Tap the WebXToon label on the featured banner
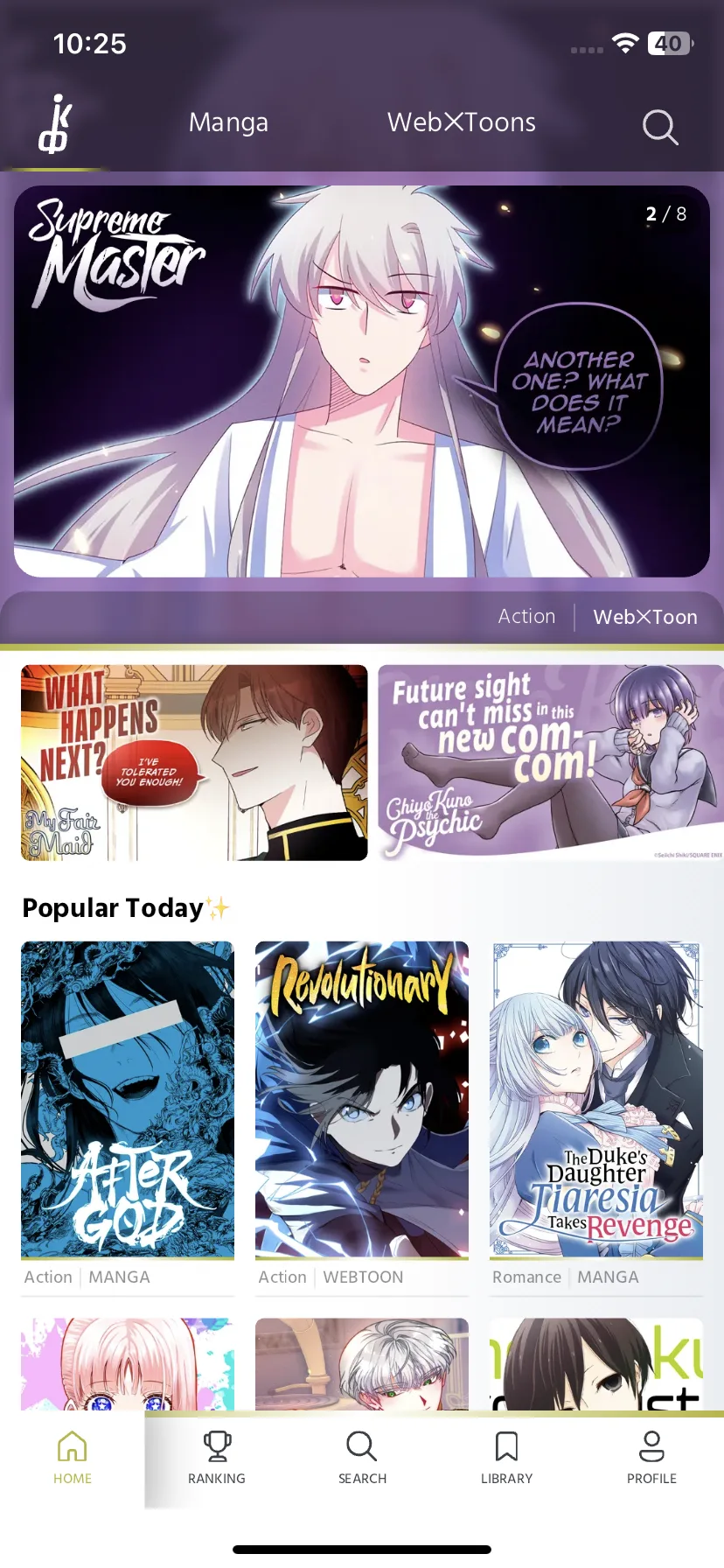Screen dimensions: 724x1568 (x=644, y=617)
